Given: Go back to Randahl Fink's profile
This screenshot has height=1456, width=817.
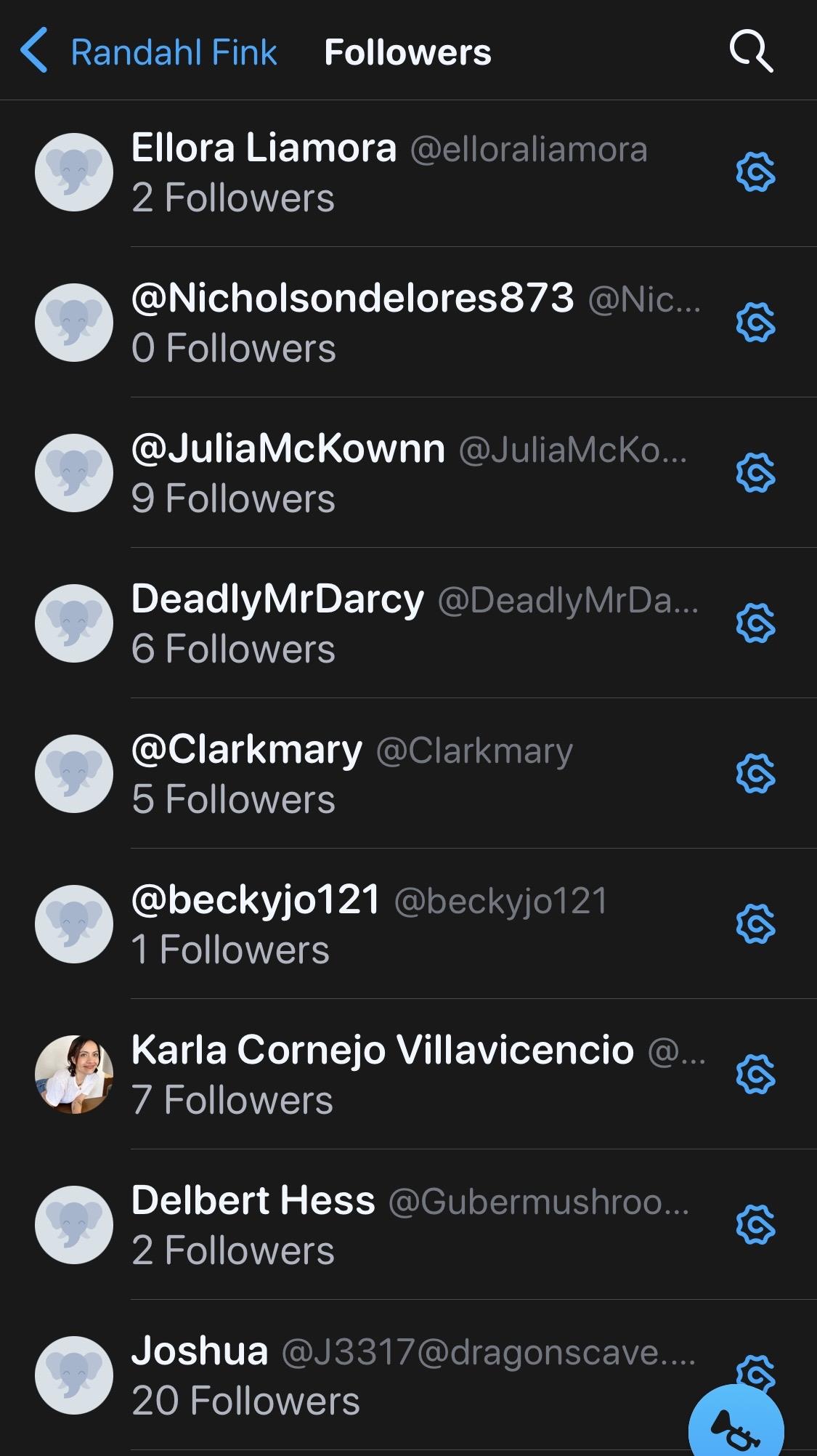Looking at the screenshot, I should point(149,52).
